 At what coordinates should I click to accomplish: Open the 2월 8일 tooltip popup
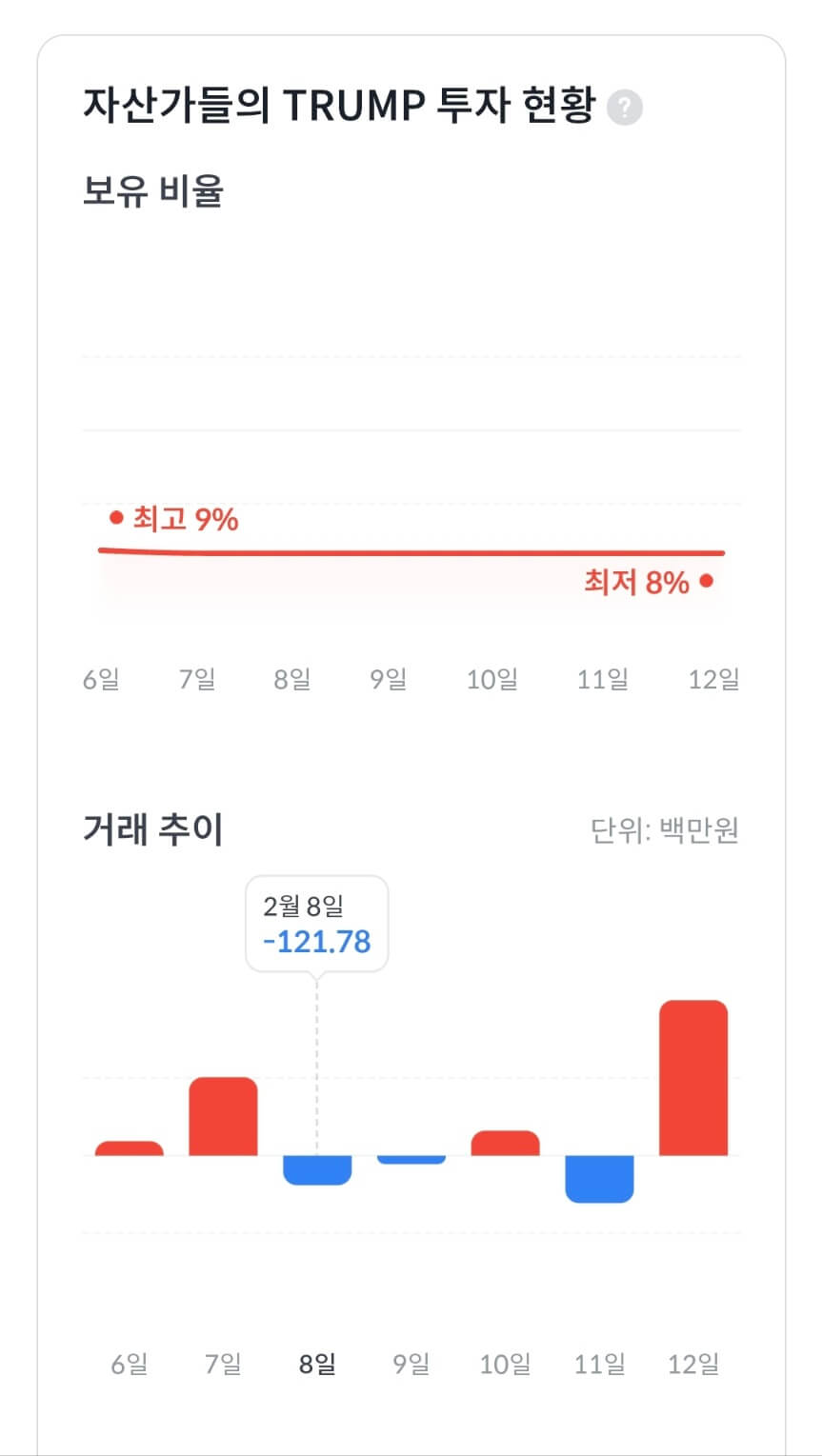click(x=318, y=922)
